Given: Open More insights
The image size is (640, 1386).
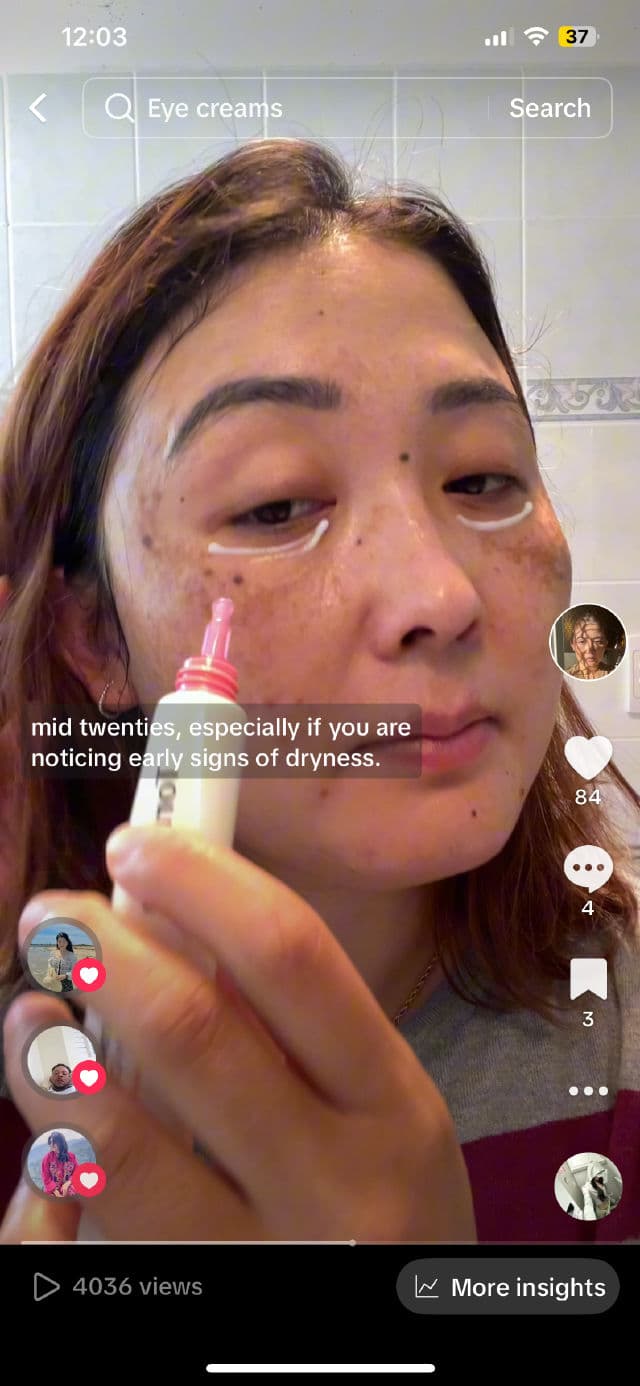Looking at the screenshot, I should point(508,1287).
